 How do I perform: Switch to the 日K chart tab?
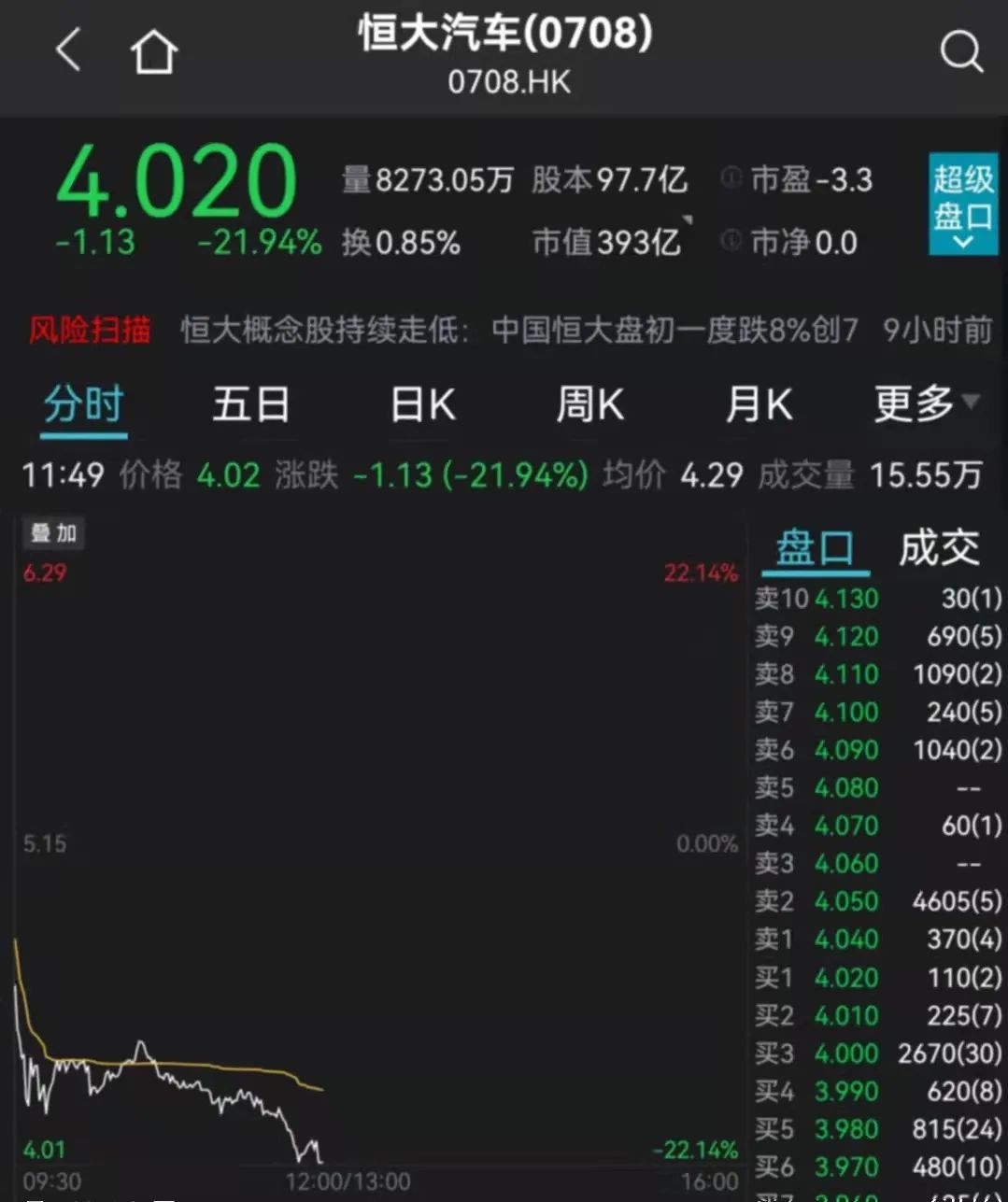click(422, 405)
